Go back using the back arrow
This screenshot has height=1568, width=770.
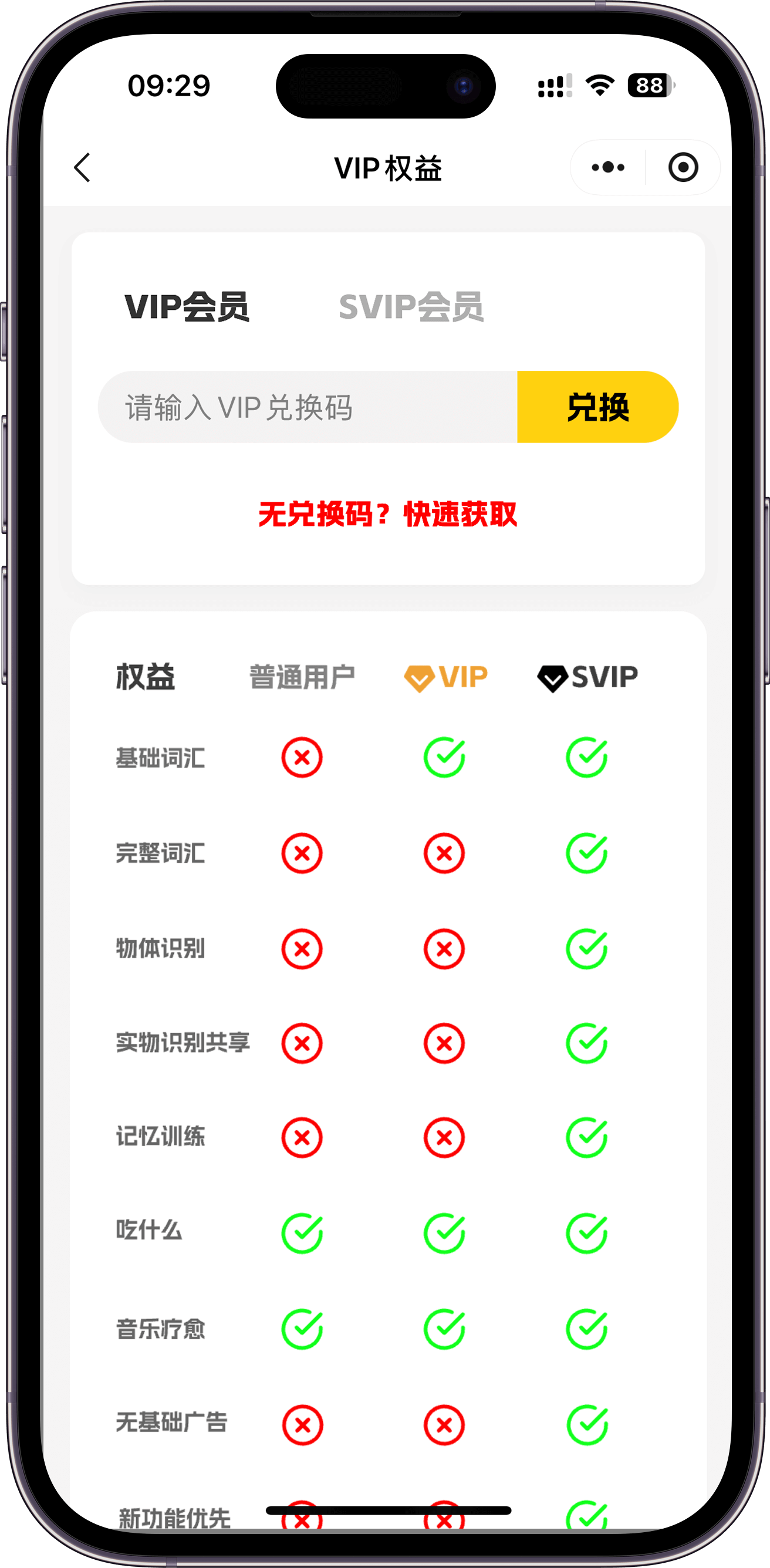click(x=83, y=167)
